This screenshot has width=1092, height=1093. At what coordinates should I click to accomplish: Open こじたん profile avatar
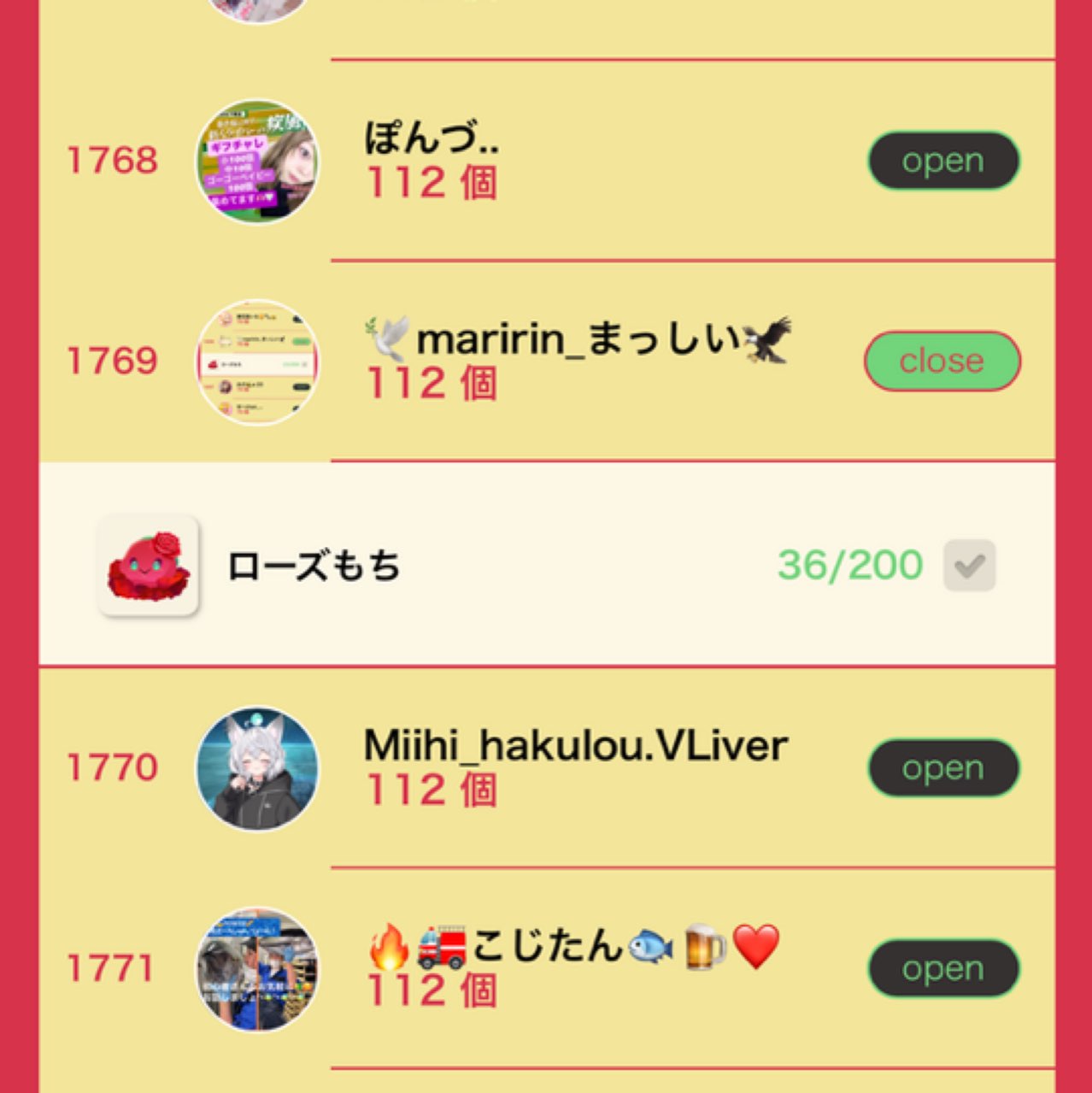[x=257, y=969]
